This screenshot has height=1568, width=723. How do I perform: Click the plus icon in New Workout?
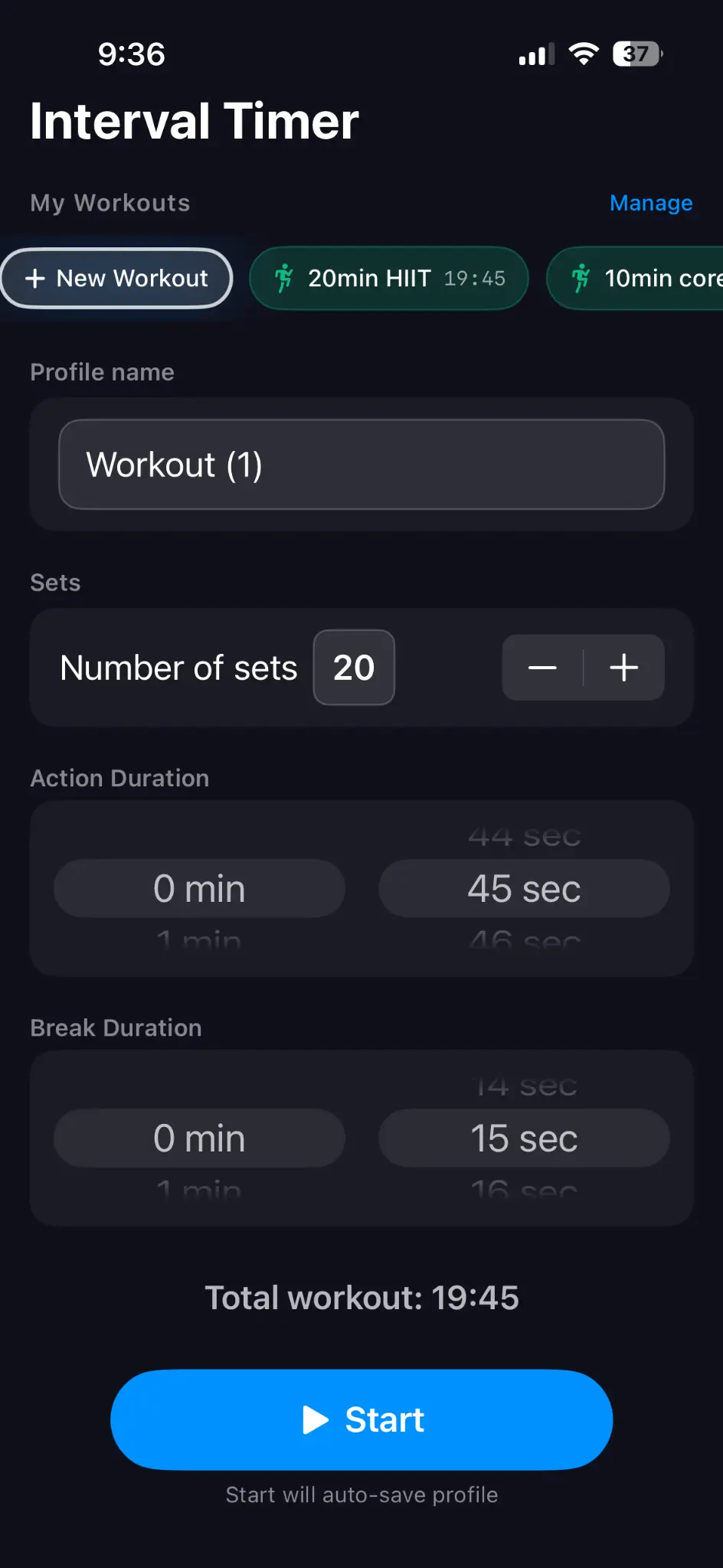point(36,278)
